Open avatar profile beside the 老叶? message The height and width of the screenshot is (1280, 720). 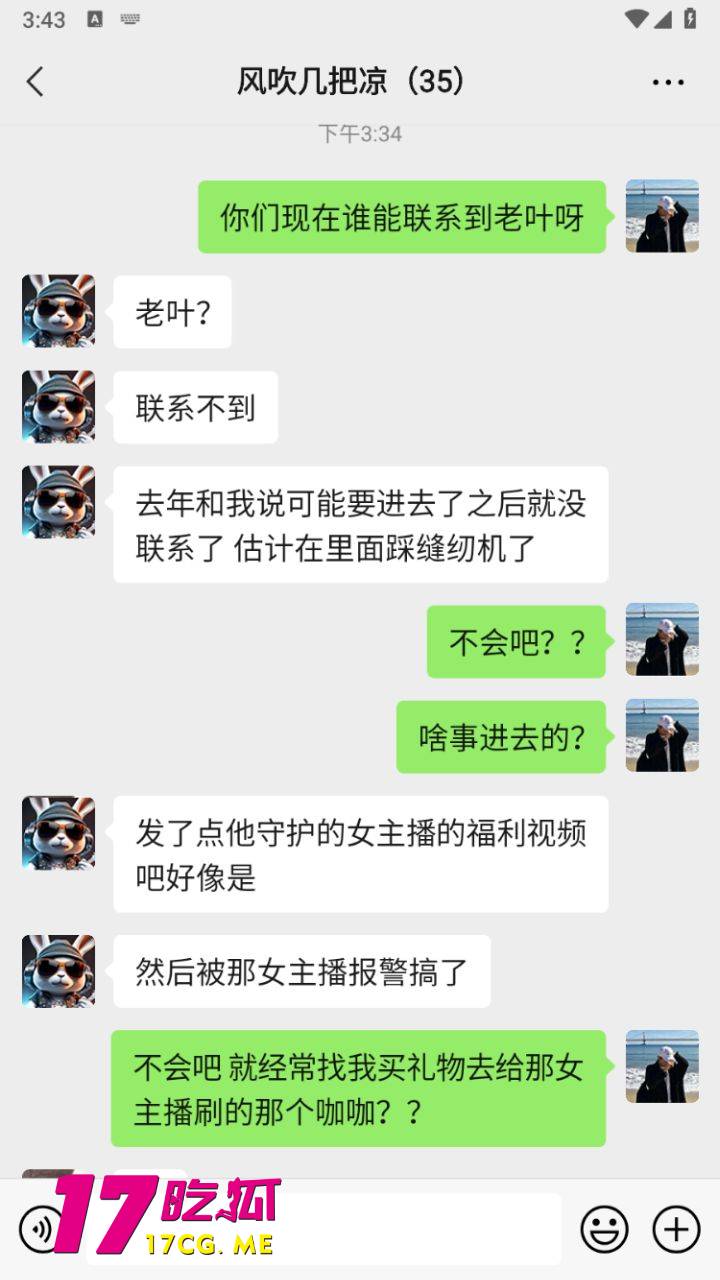pos(58,311)
